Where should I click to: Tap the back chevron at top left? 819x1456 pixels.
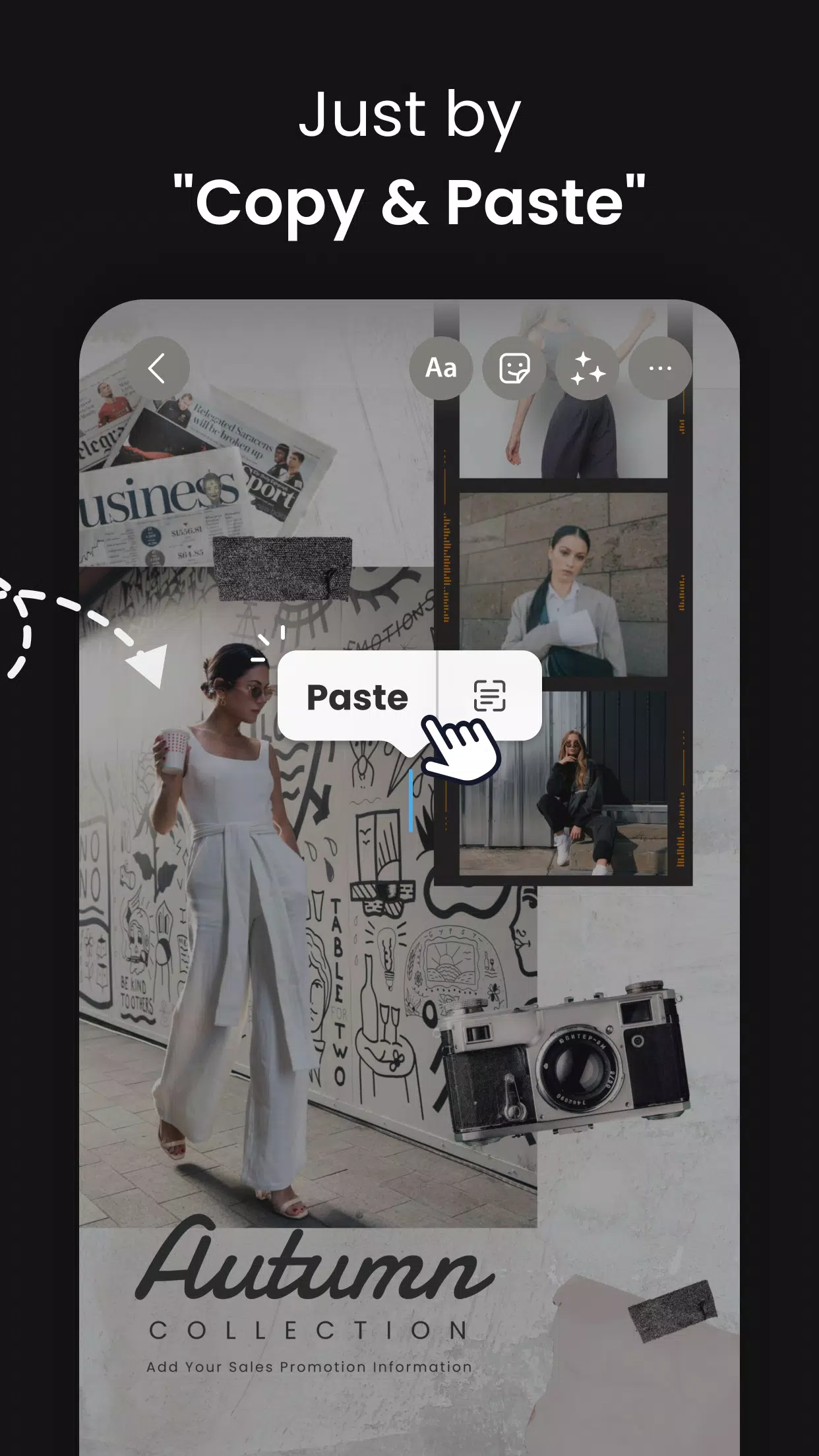[x=156, y=369]
